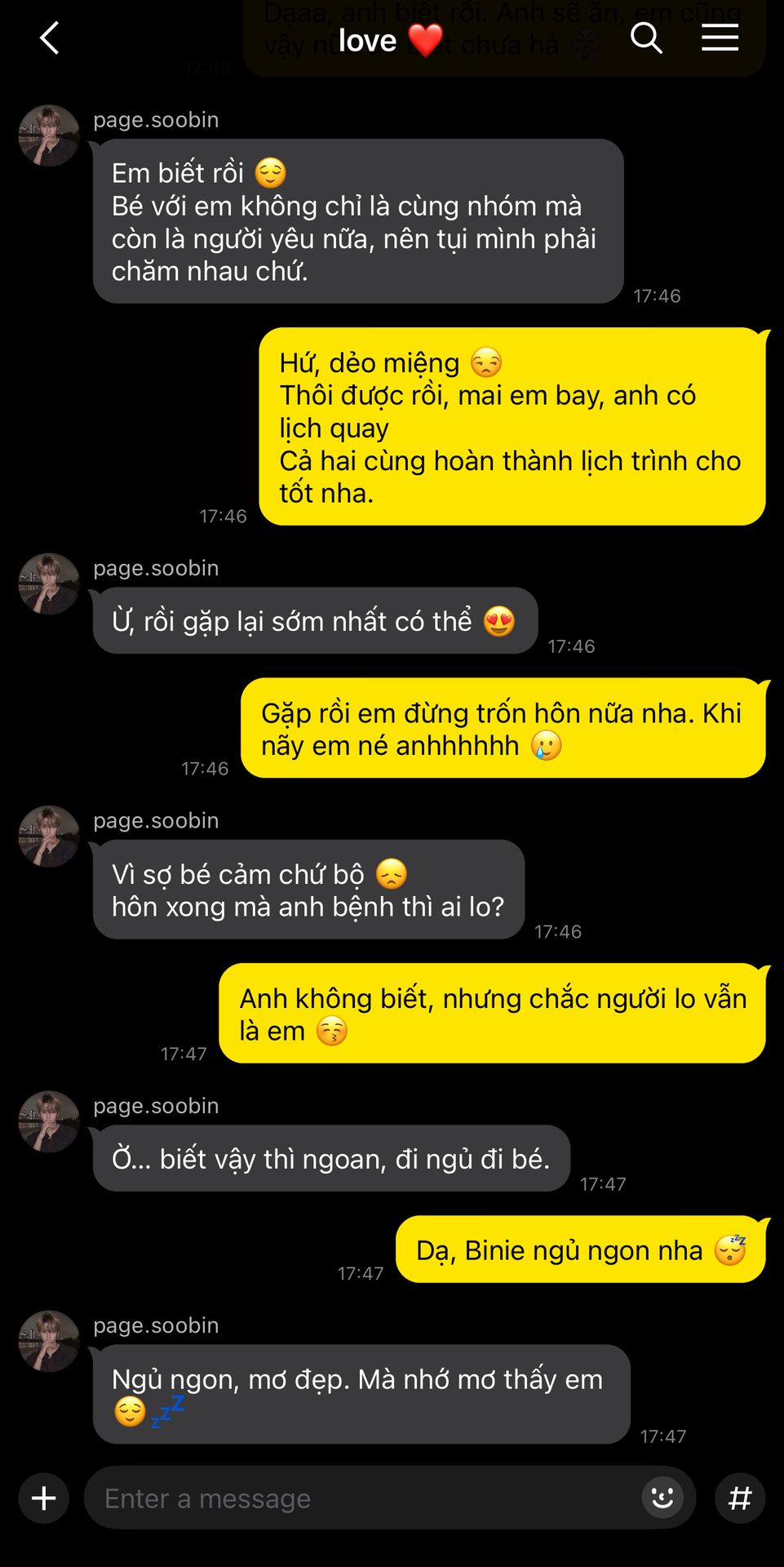Open page.soobin's avatar next to "Ngủ ngon, mơ đẹp"
Screen dimensions: 784x1567
(49, 1341)
